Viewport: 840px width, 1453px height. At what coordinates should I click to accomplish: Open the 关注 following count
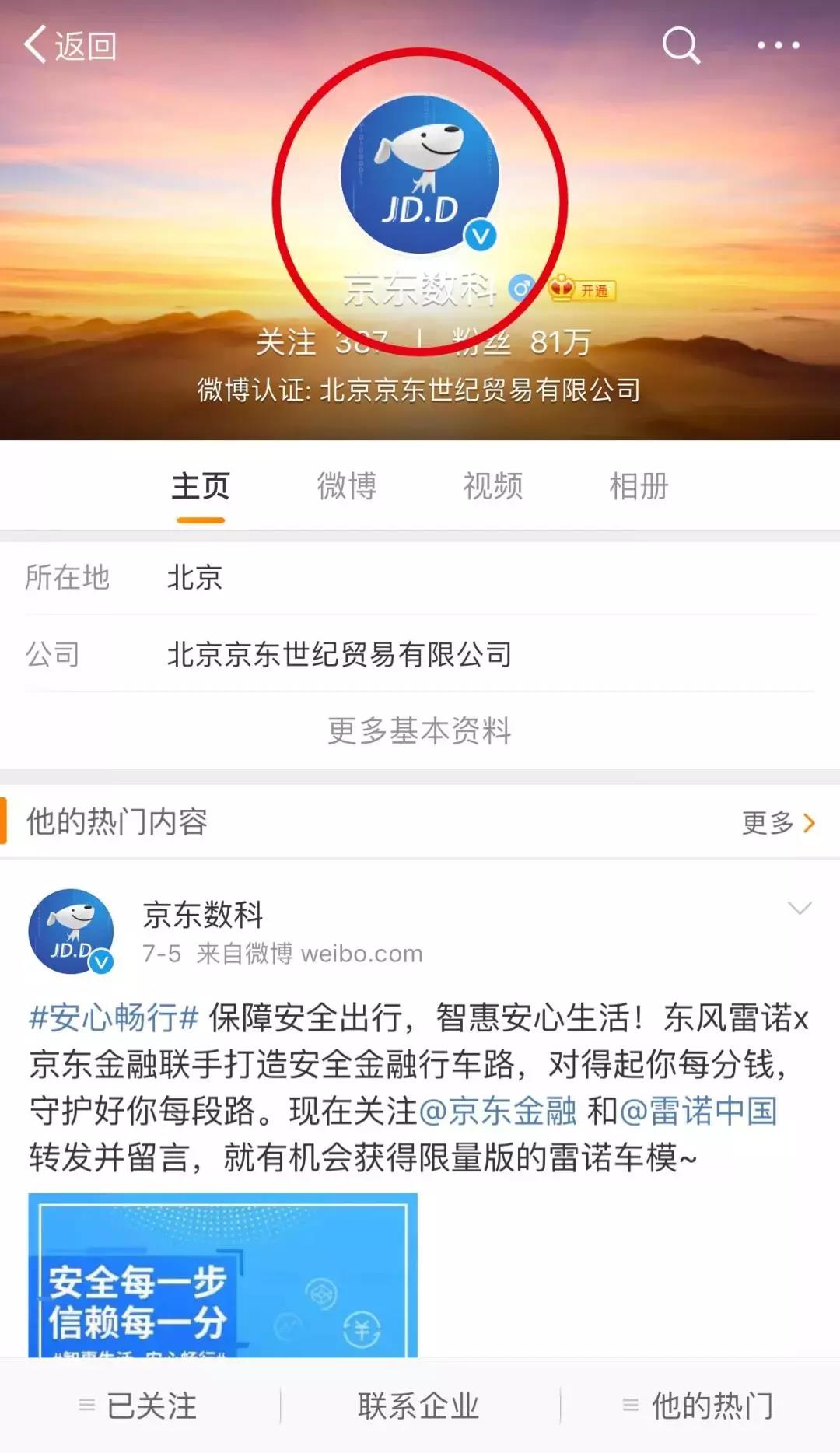click(320, 342)
